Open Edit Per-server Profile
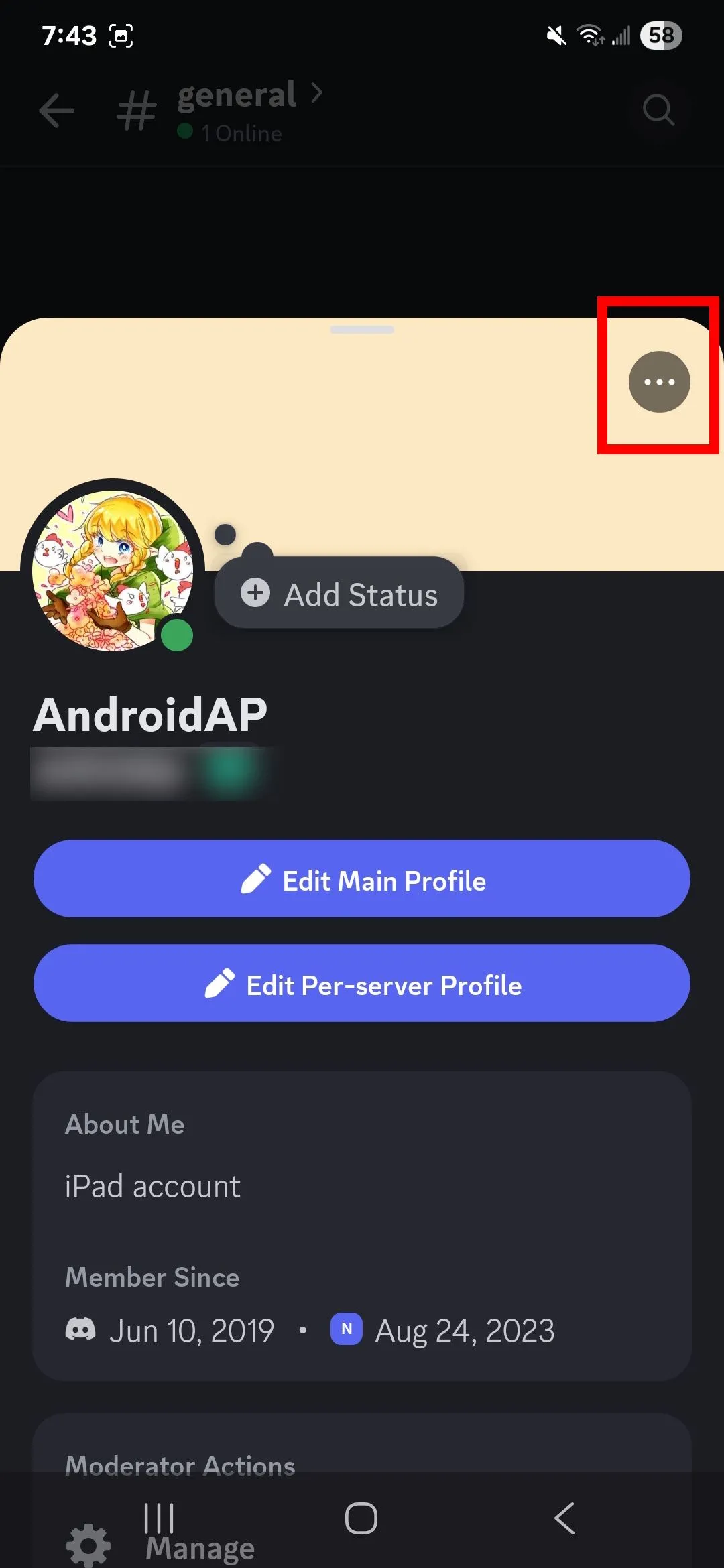This screenshot has height=1568, width=724. tap(362, 984)
